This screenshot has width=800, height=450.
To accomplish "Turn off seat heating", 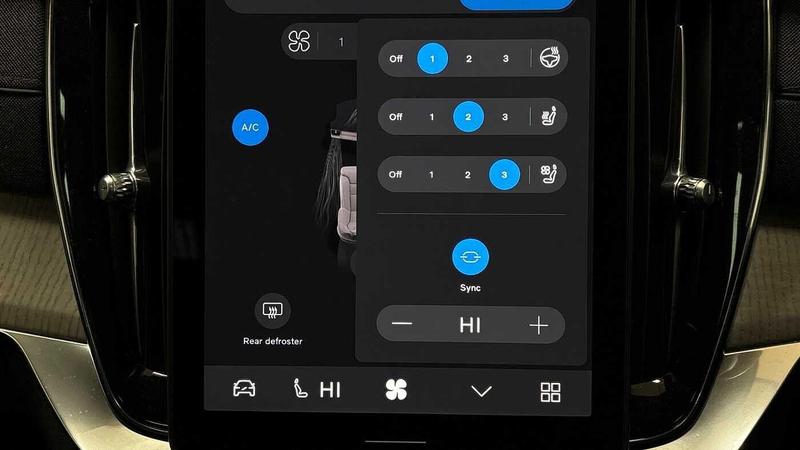I will click(396, 117).
